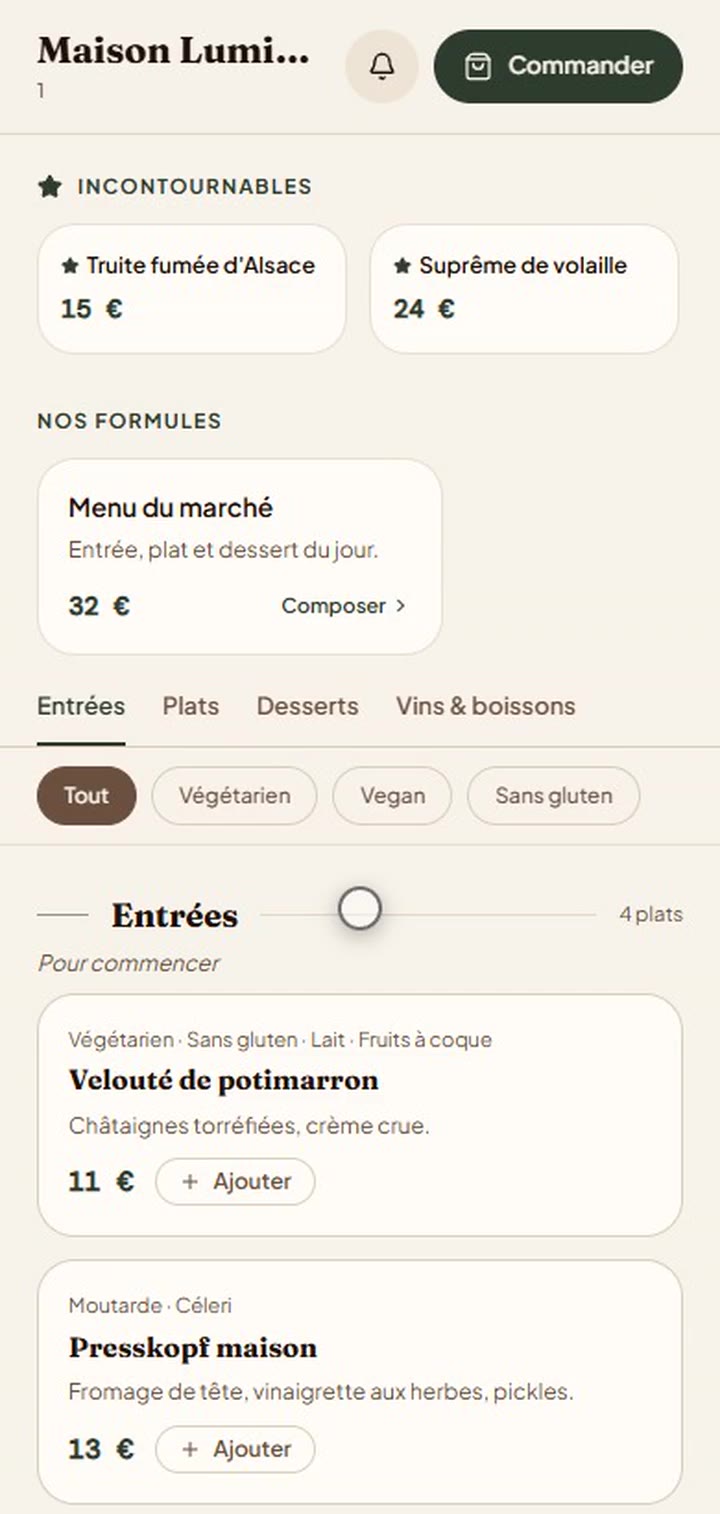Compose the Menu du marché formula
Viewport: 720px width, 1514px height.
[343, 606]
